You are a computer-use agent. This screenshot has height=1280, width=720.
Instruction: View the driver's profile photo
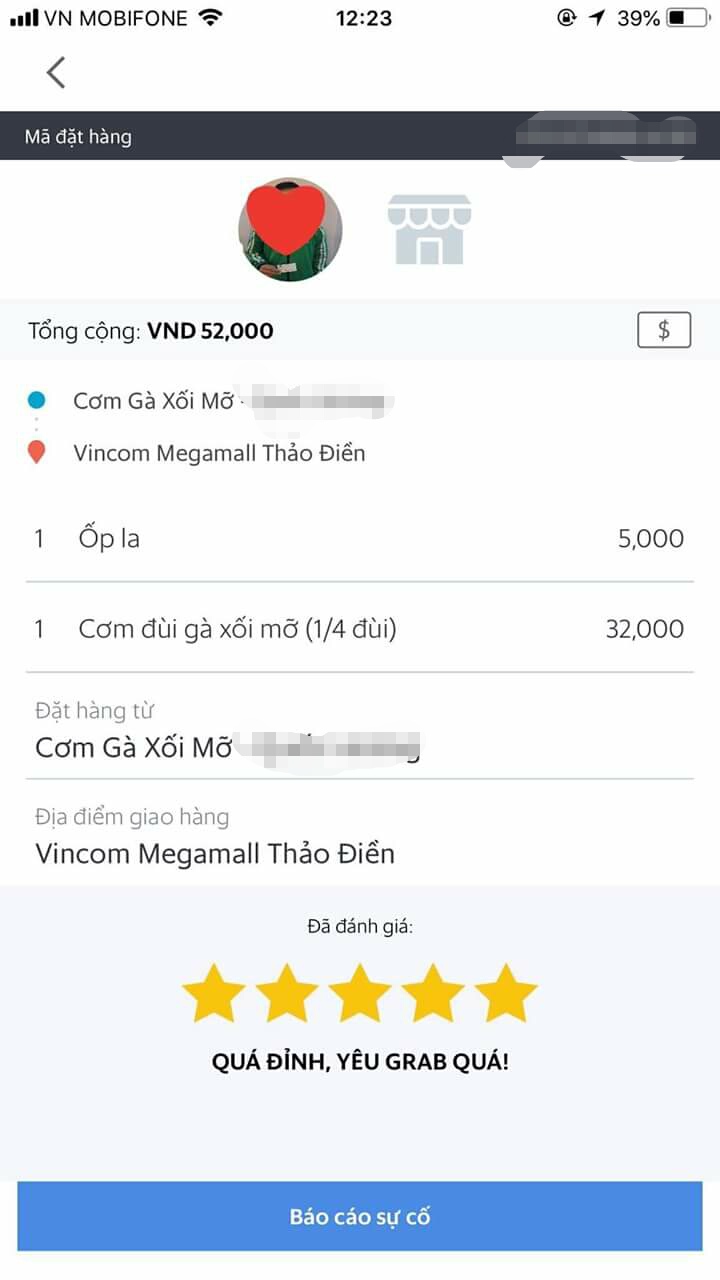[290, 230]
